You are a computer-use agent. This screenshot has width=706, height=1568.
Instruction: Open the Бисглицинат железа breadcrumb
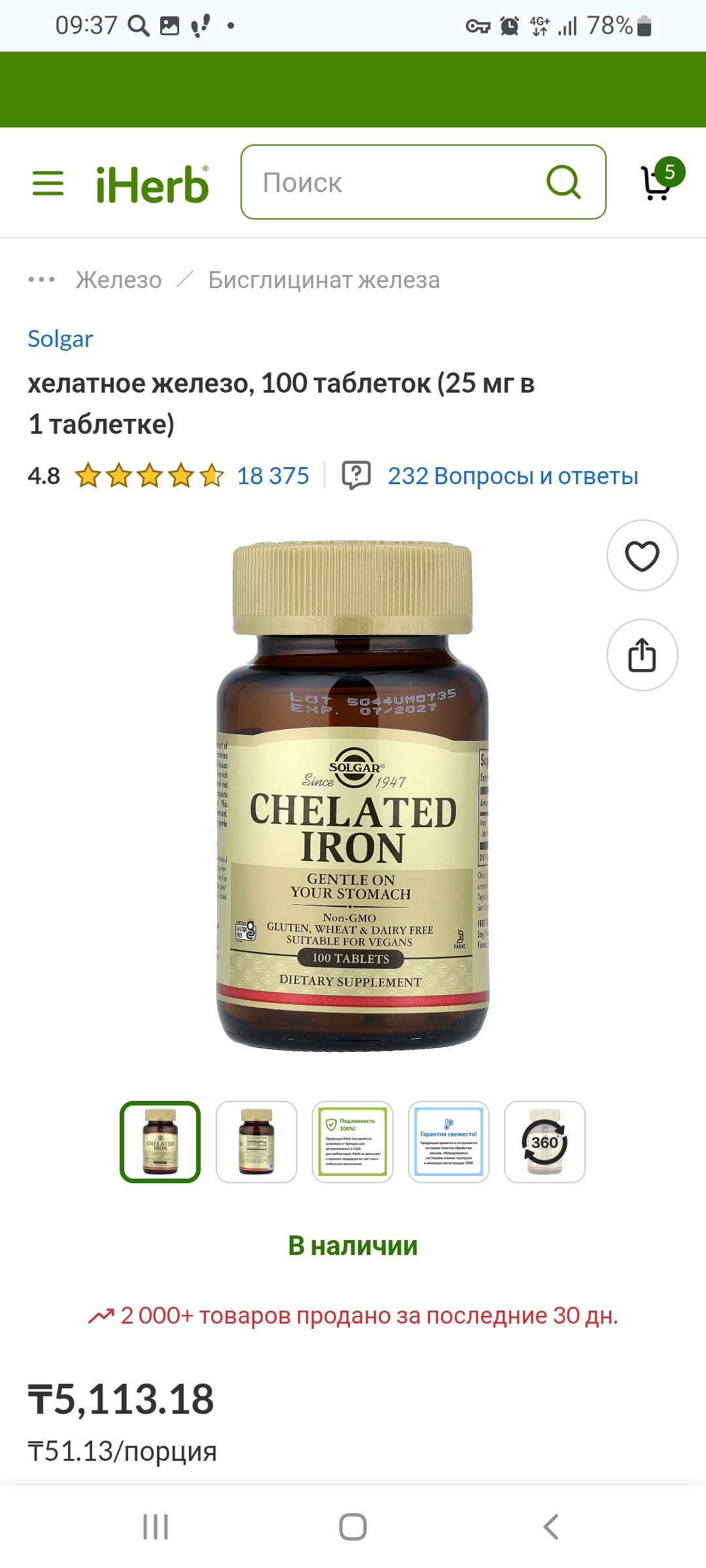tap(324, 280)
